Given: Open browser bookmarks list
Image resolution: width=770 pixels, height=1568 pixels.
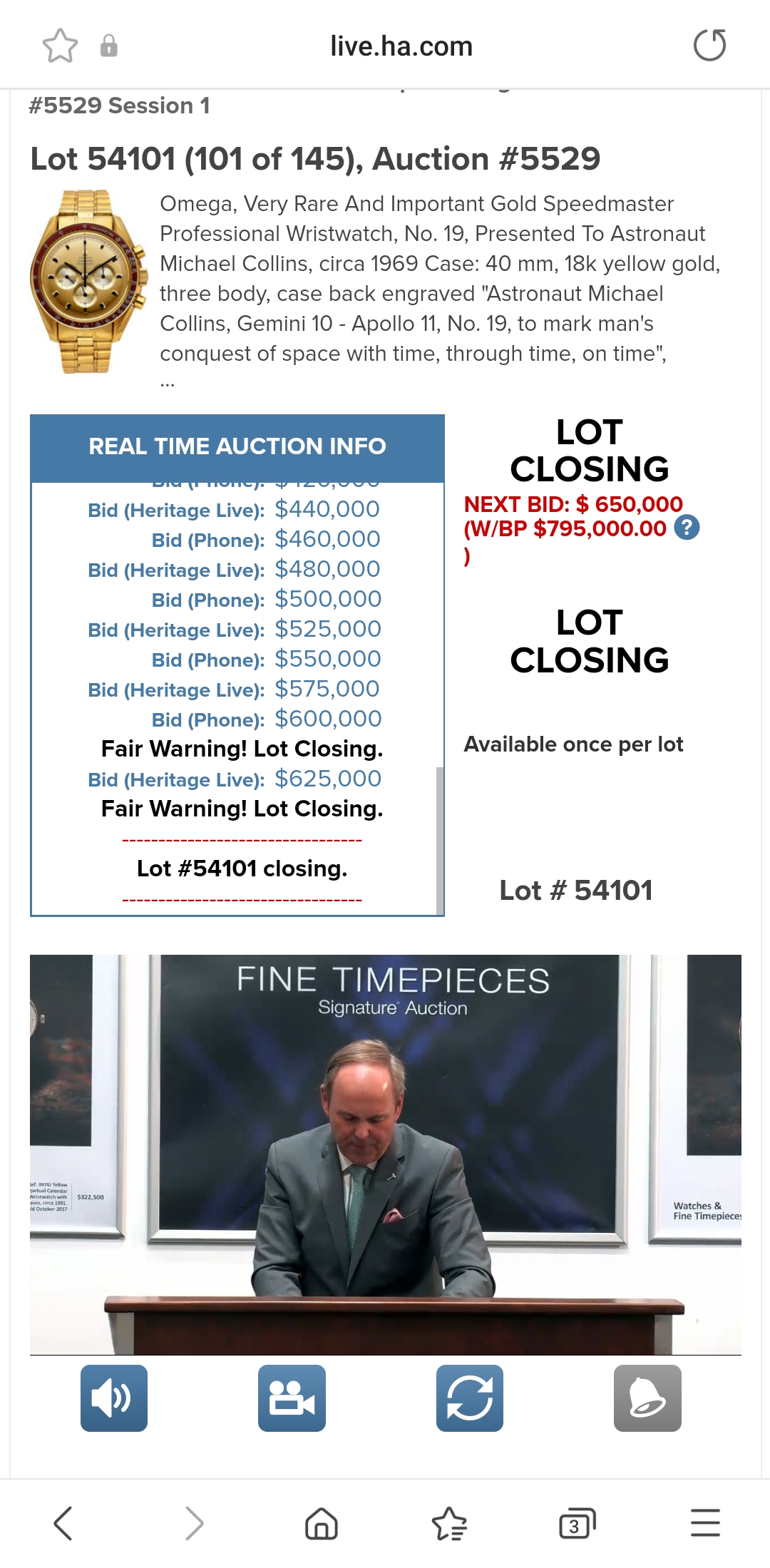Looking at the screenshot, I should pyautogui.click(x=449, y=1524).
